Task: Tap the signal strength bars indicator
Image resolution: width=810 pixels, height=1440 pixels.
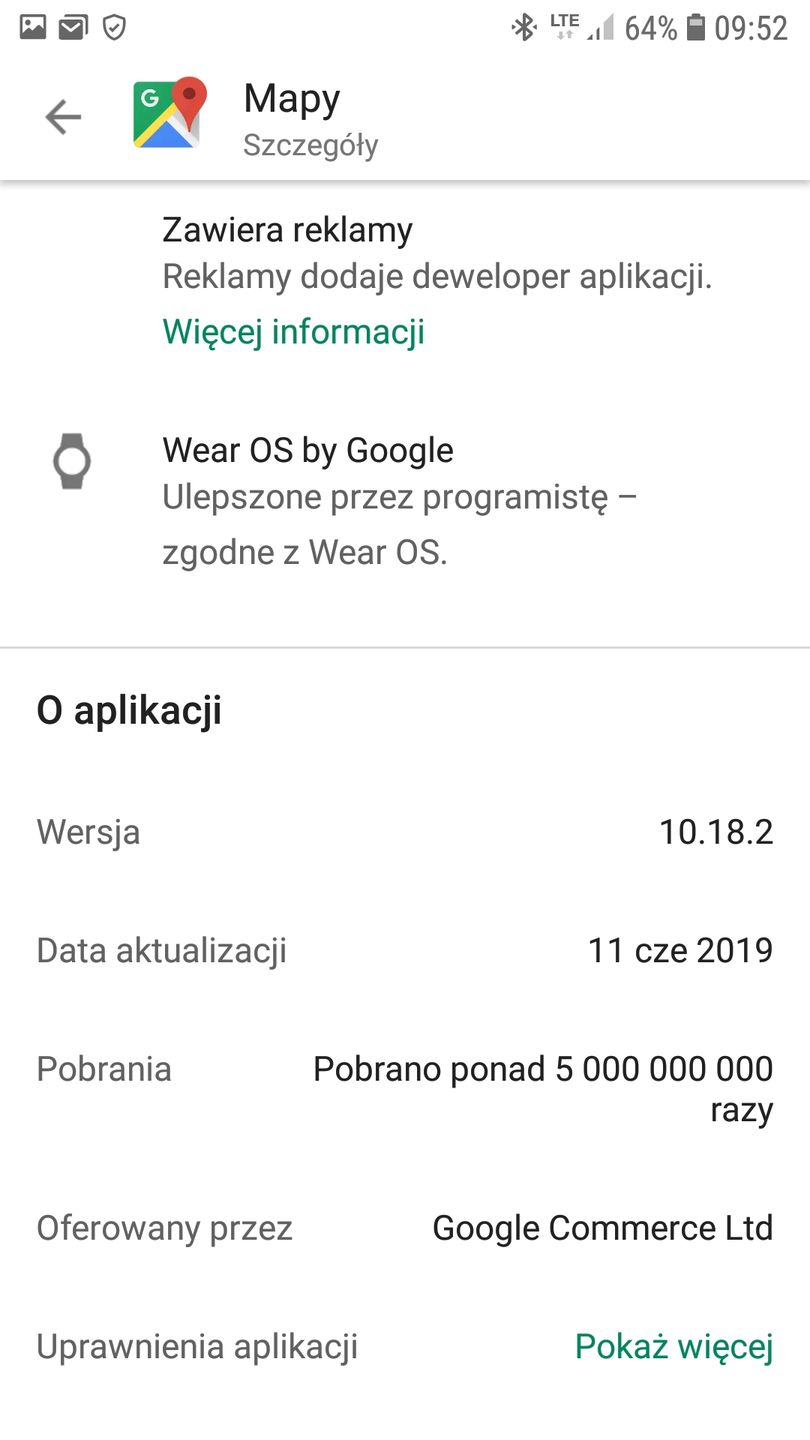Action: (x=597, y=27)
